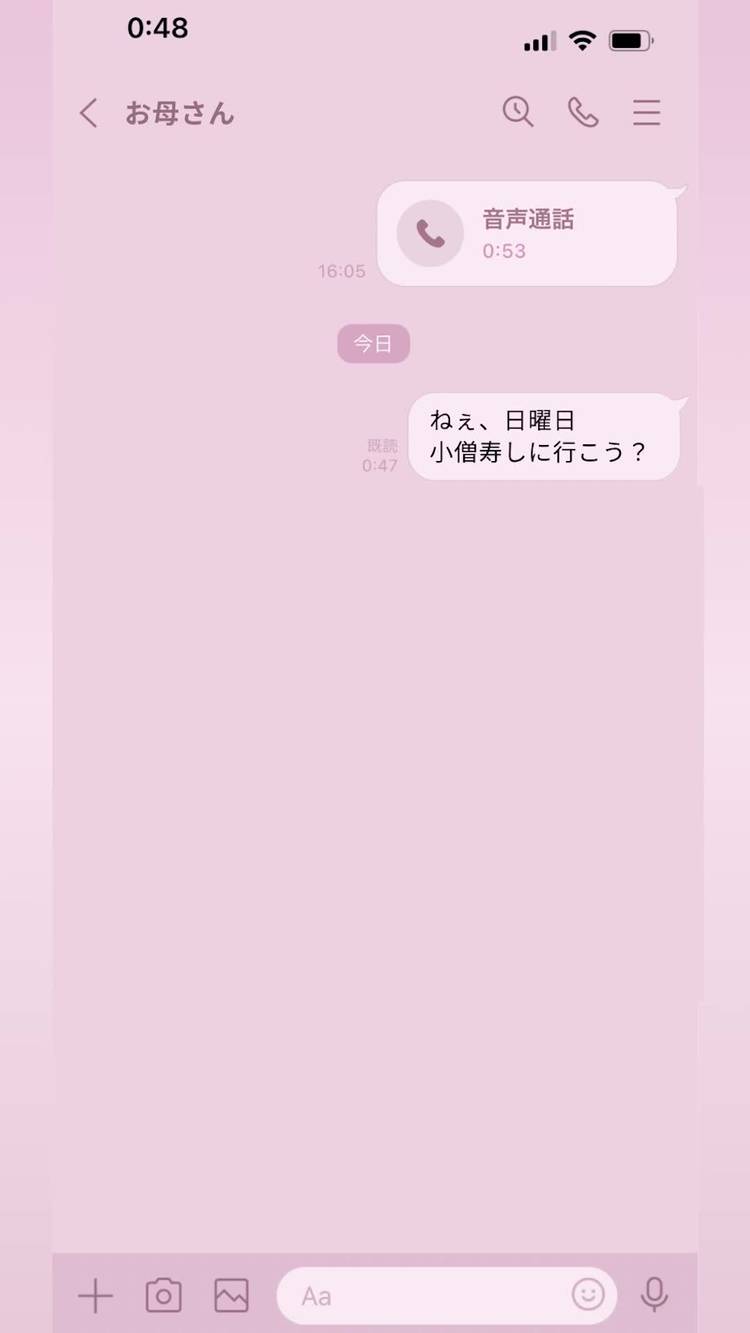This screenshot has height=1333, width=750.
Task: Open the chat hamburger menu
Action: [x=646, y=112]
